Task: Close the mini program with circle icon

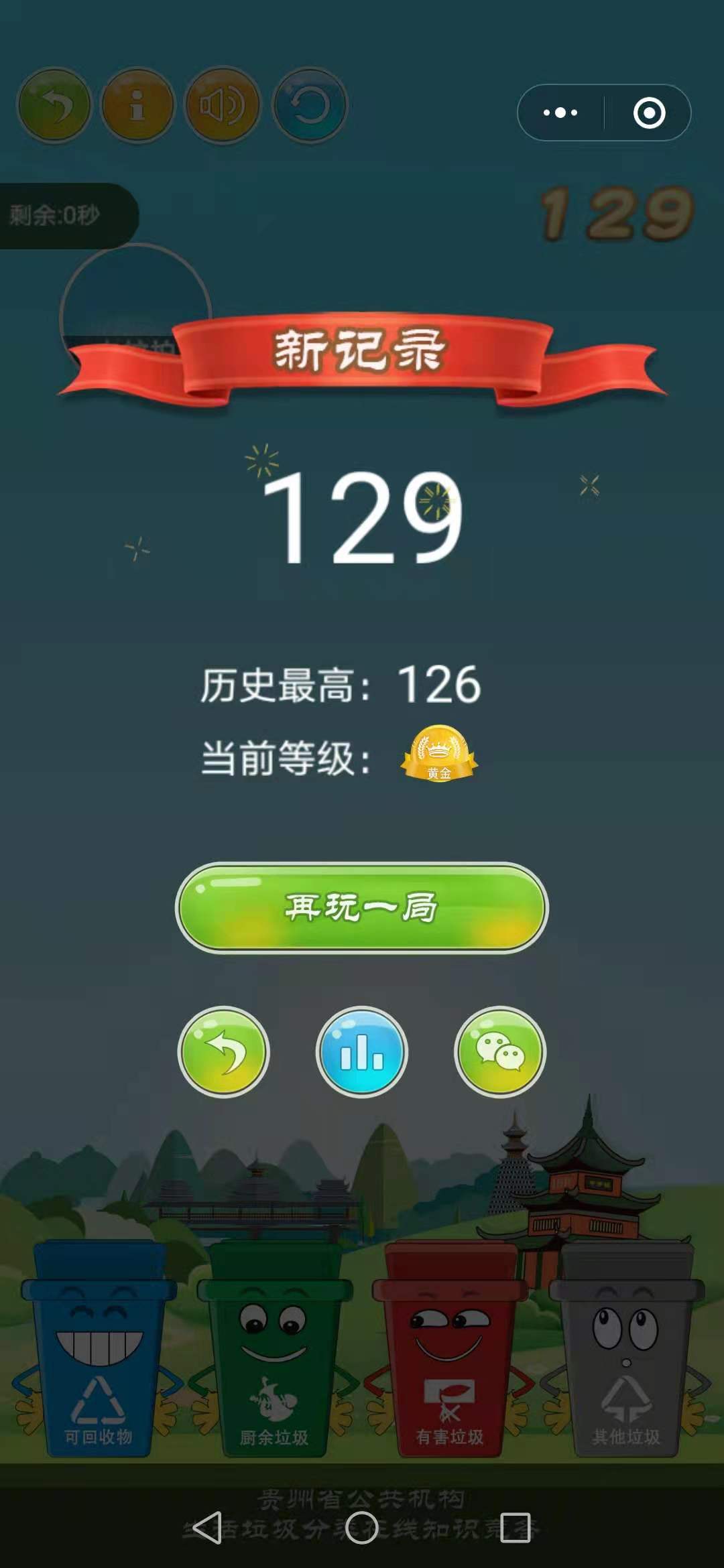Action: (649, 113)
